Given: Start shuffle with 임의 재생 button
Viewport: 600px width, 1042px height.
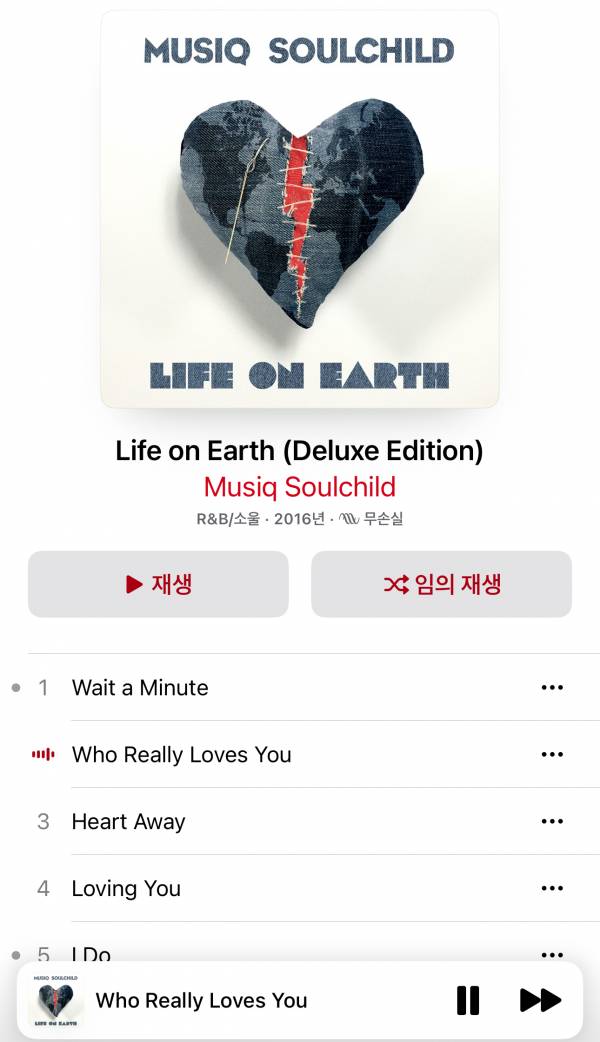Looking at the screenshot, I should tap(441, 584).
